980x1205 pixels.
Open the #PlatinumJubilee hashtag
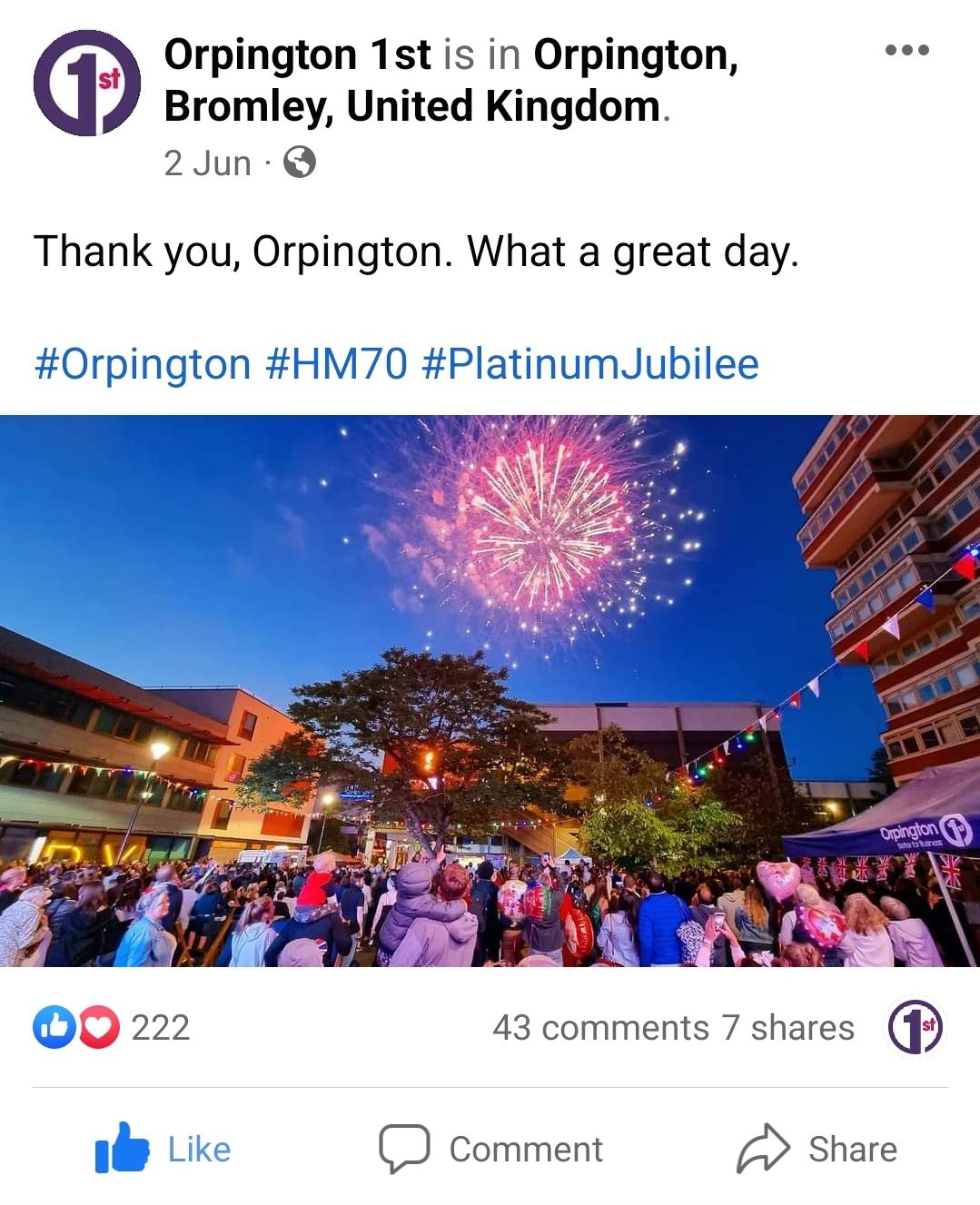590,364
